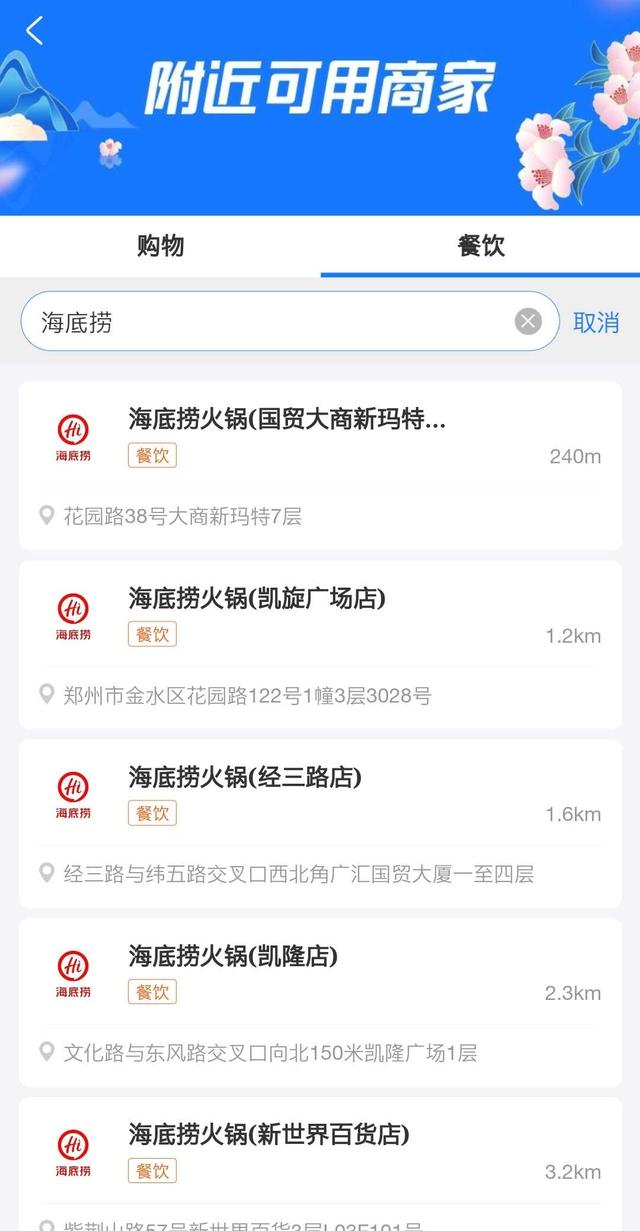This screenshot has width=640, height=1231.
Task: Open 海底捞火锅(新世界百货店) card
Action: point(320,1164)
